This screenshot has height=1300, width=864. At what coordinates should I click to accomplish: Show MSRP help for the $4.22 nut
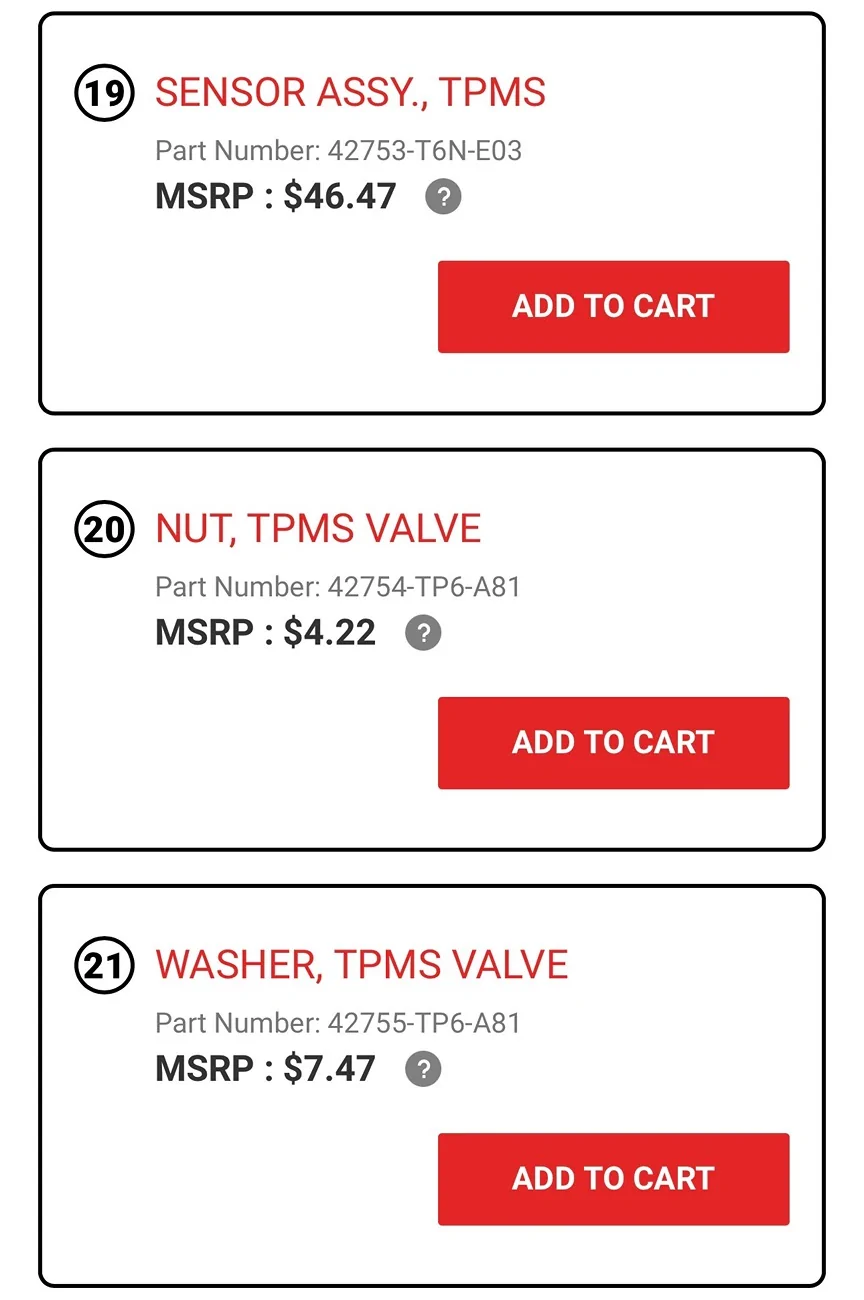coord(423,633)
